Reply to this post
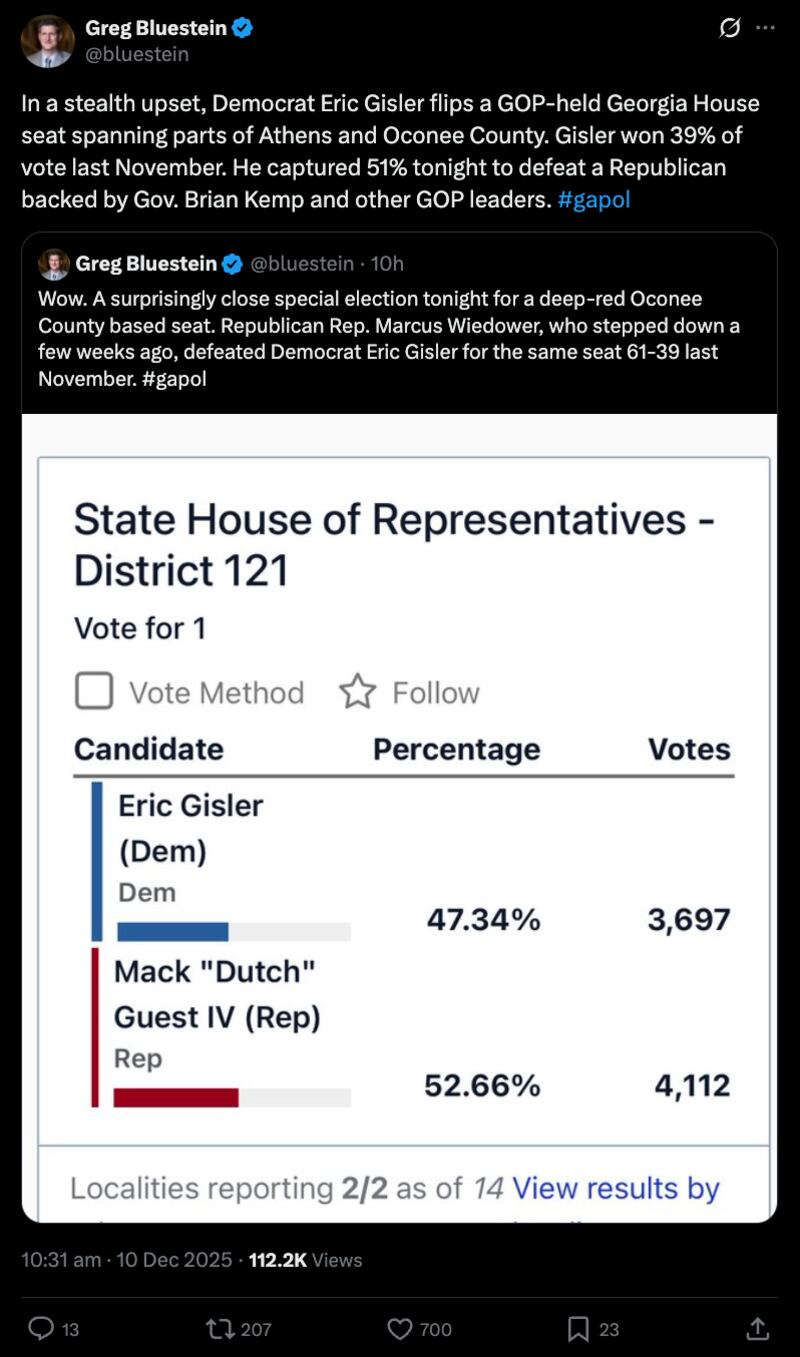 tap(41, 1329)
